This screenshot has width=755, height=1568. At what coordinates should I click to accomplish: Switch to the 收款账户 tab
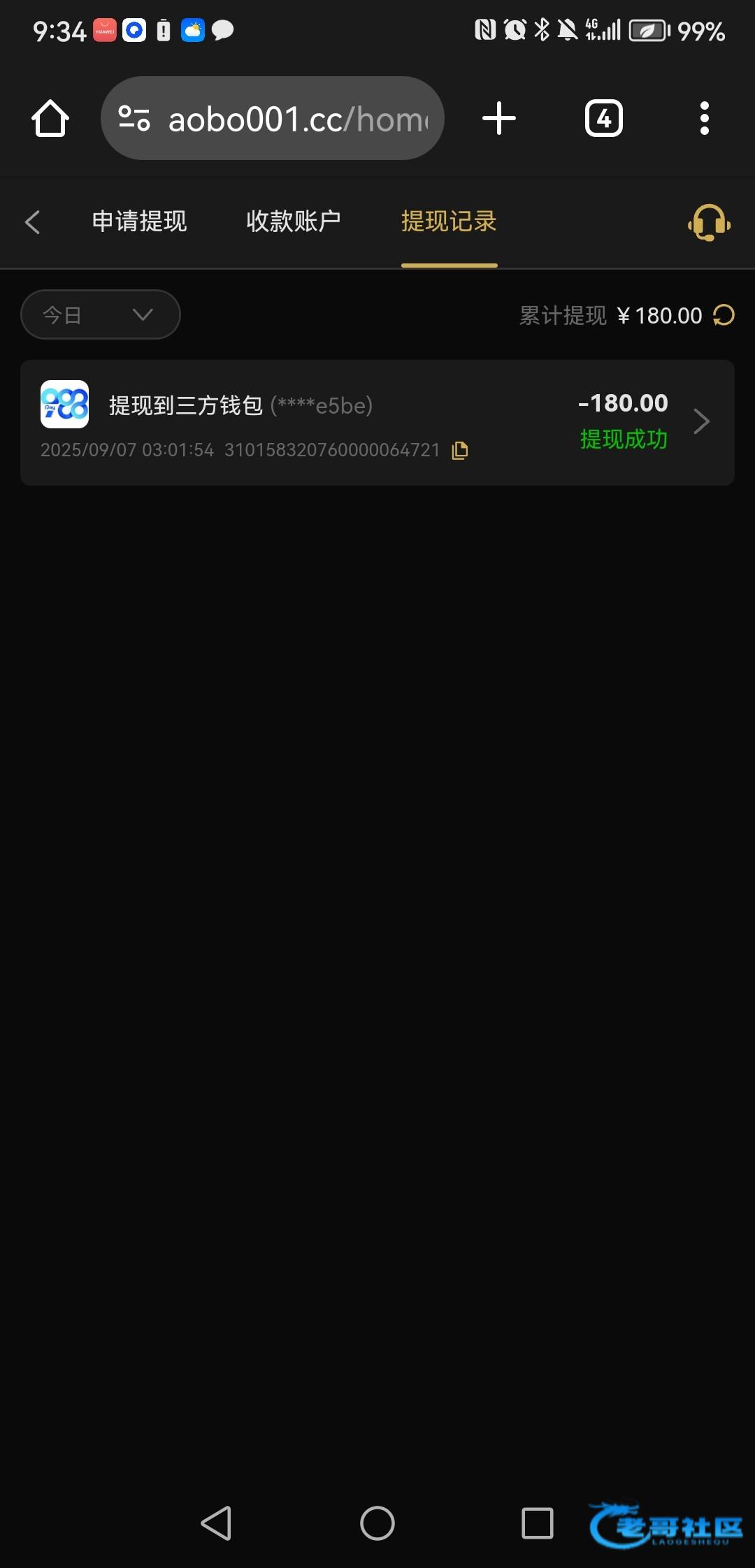click(x=294, y=222)
